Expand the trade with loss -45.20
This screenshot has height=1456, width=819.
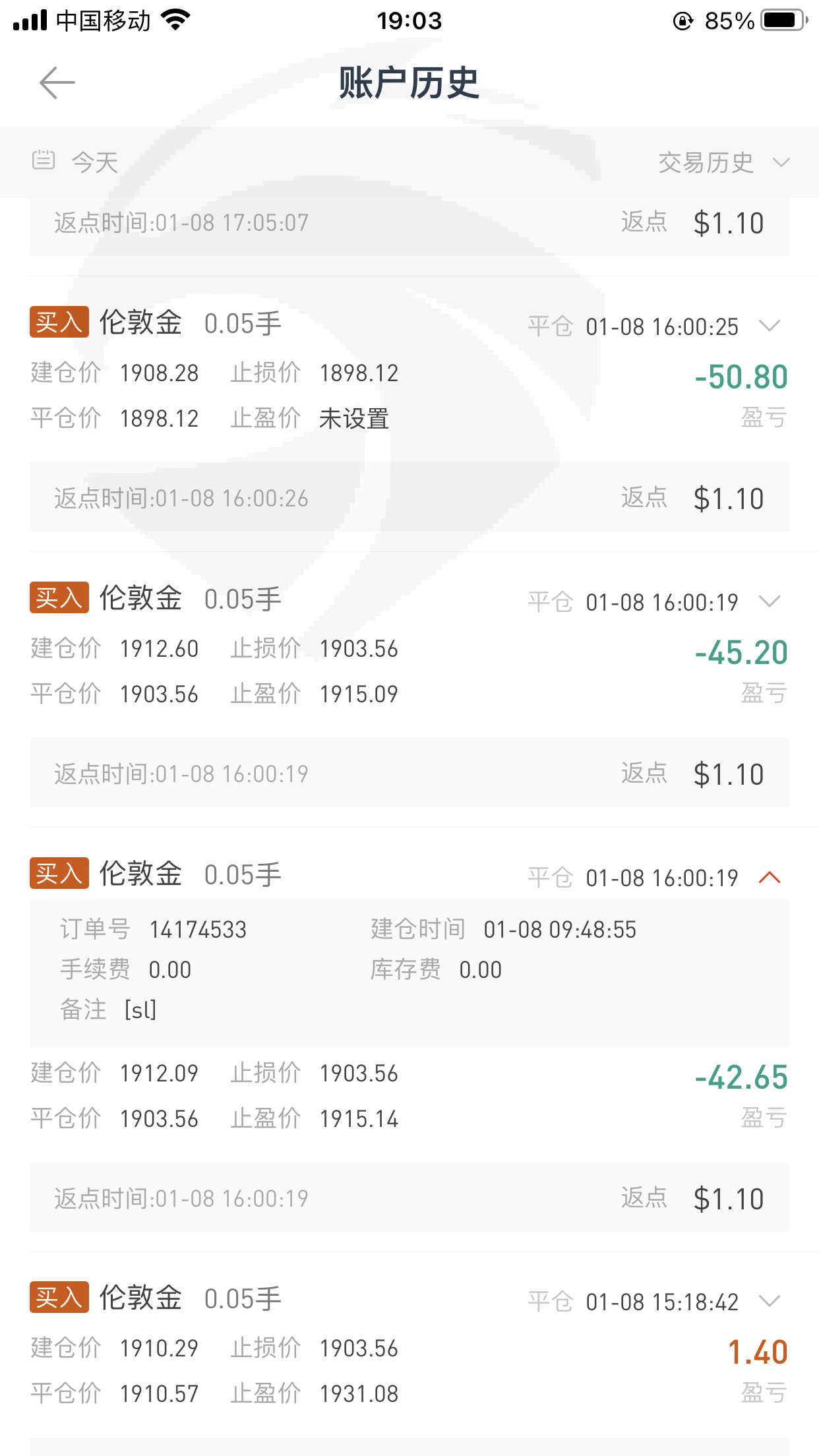coord(770,601)
